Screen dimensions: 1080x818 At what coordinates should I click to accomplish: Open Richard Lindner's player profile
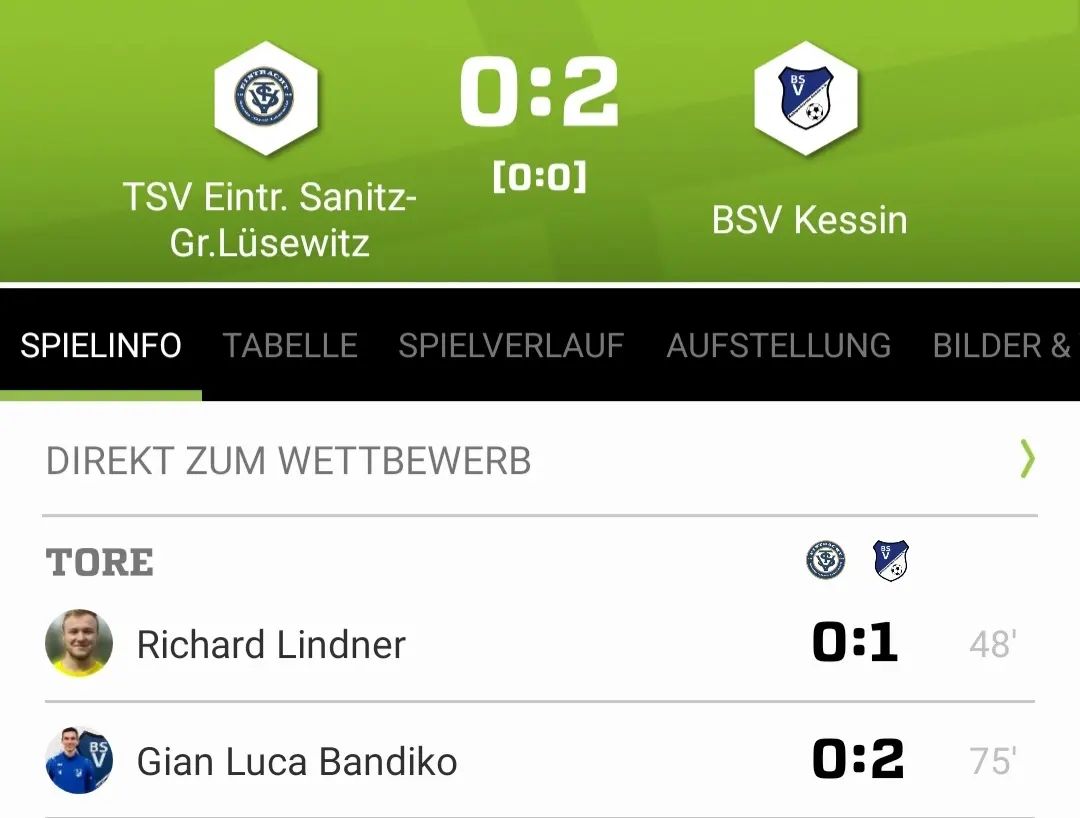point(271,645)
